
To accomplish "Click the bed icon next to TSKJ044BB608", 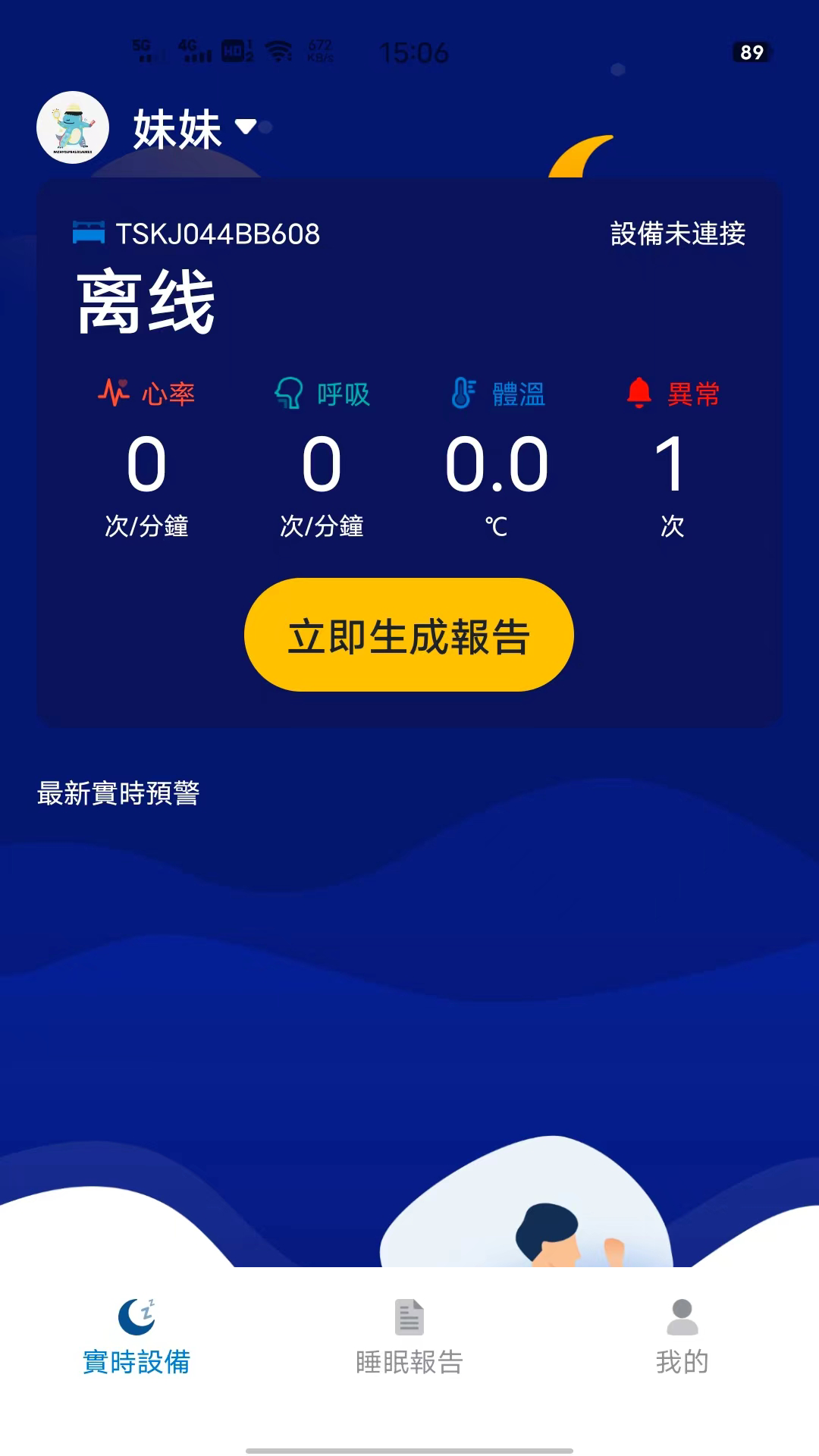I will [x=88, y=233].
